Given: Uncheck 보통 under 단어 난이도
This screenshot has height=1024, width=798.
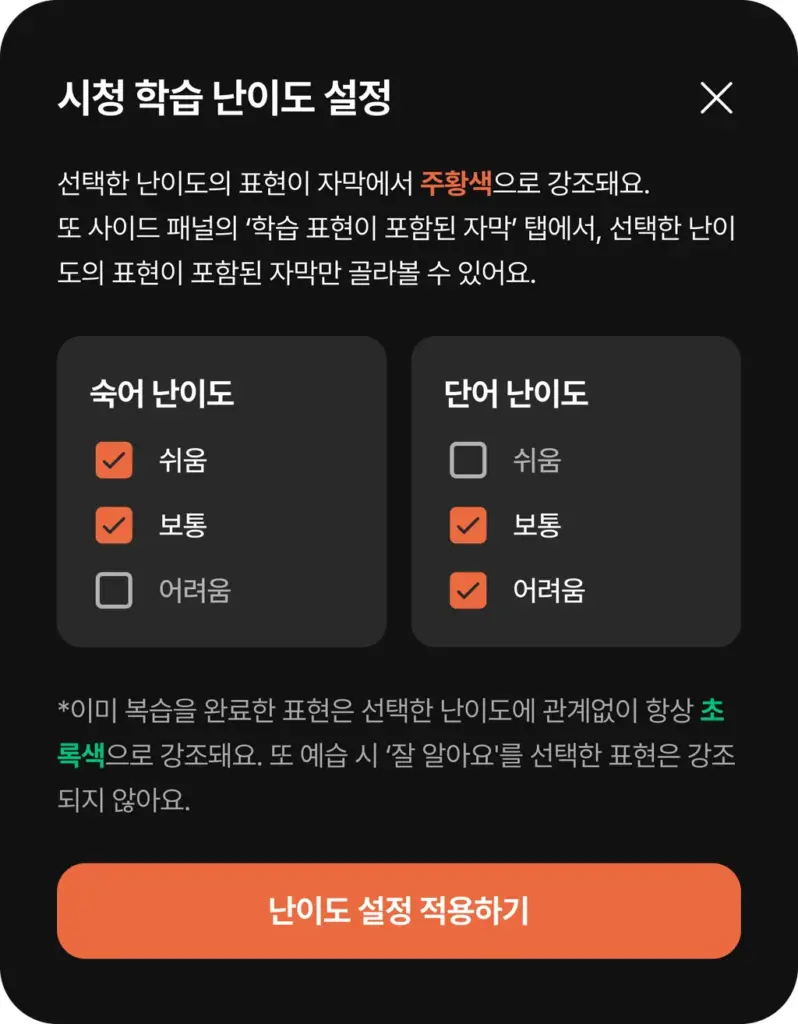Looking at the screenshot, I should coord(468,525).
